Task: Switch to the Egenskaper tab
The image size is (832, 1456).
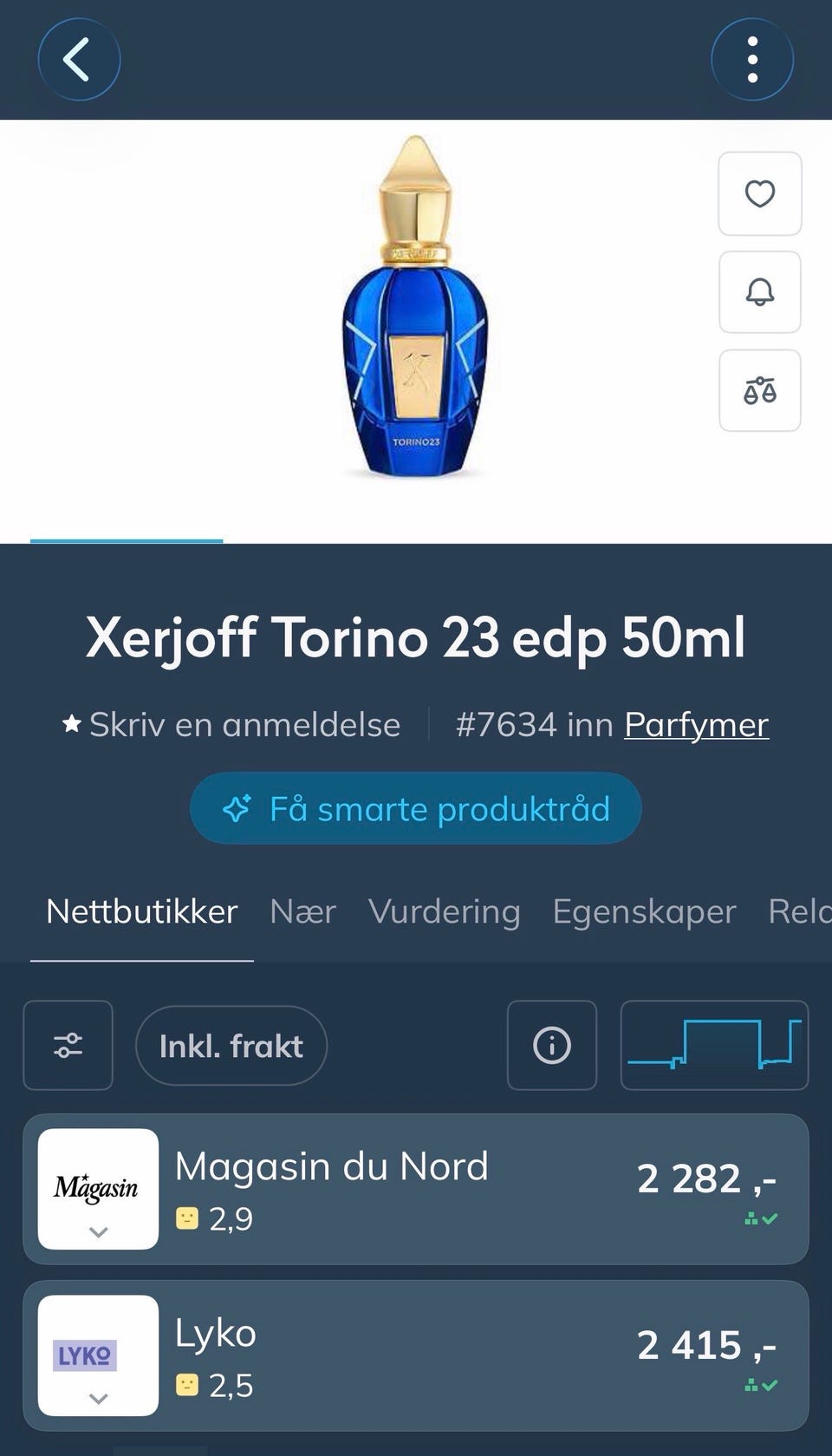Action: 645,911
